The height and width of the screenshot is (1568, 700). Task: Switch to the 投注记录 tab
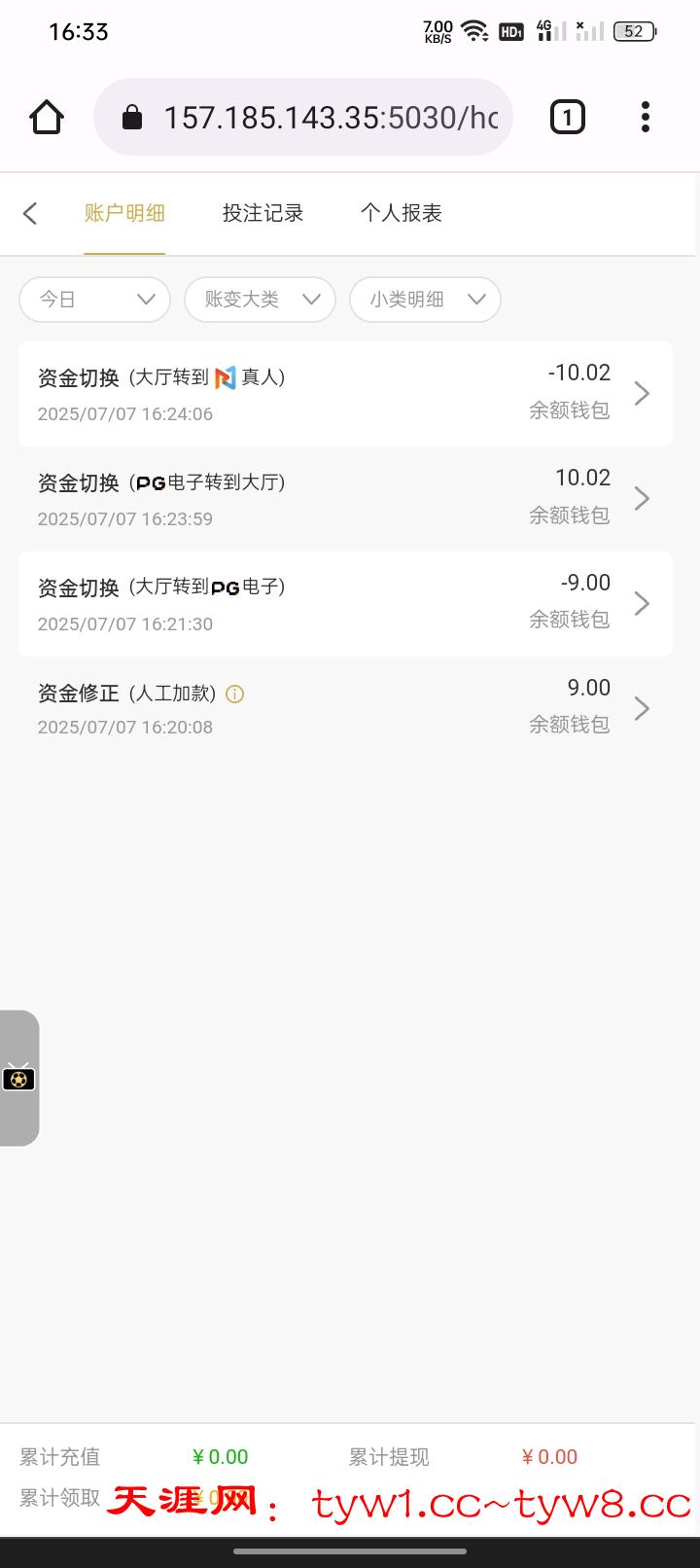coord(262,213)
